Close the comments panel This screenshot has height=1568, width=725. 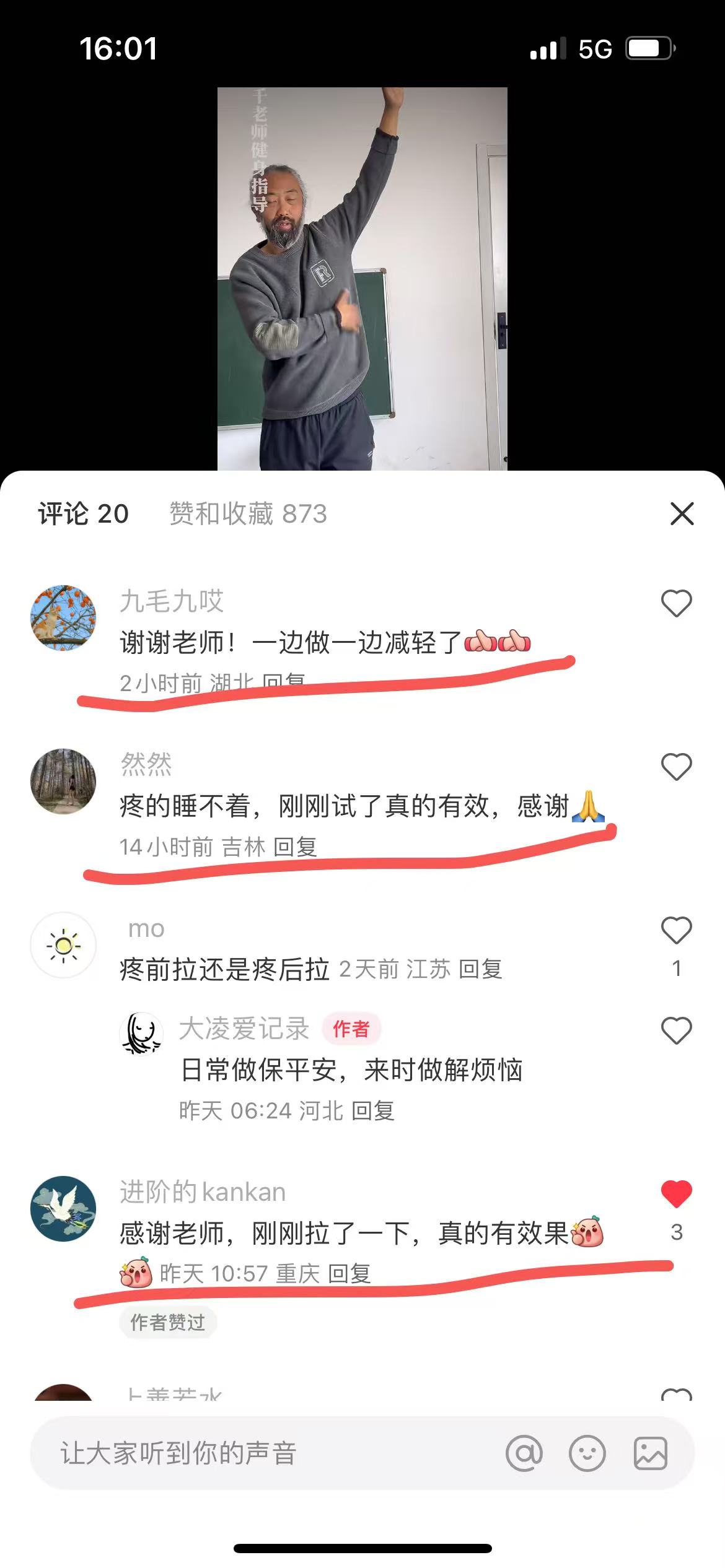click(682, 513)
